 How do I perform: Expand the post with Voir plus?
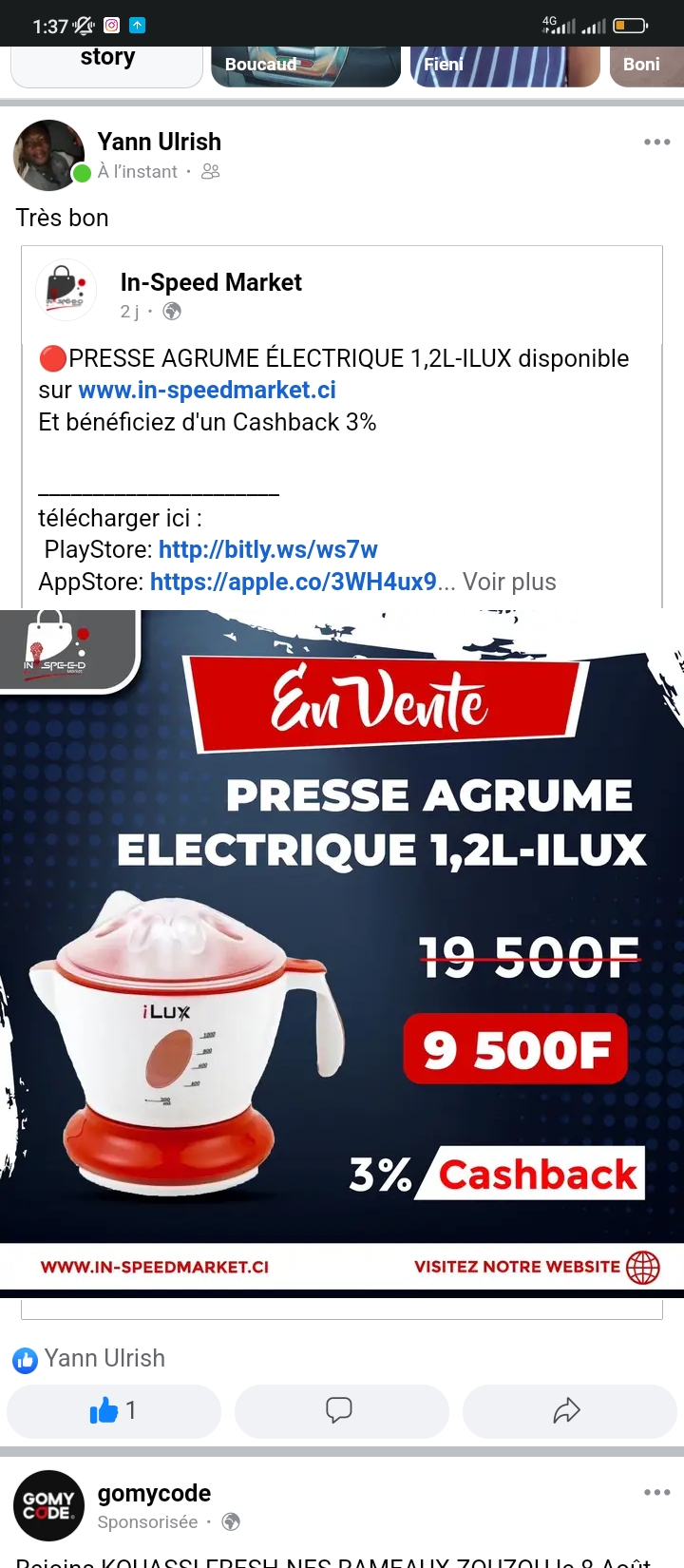tap(509, 582)
